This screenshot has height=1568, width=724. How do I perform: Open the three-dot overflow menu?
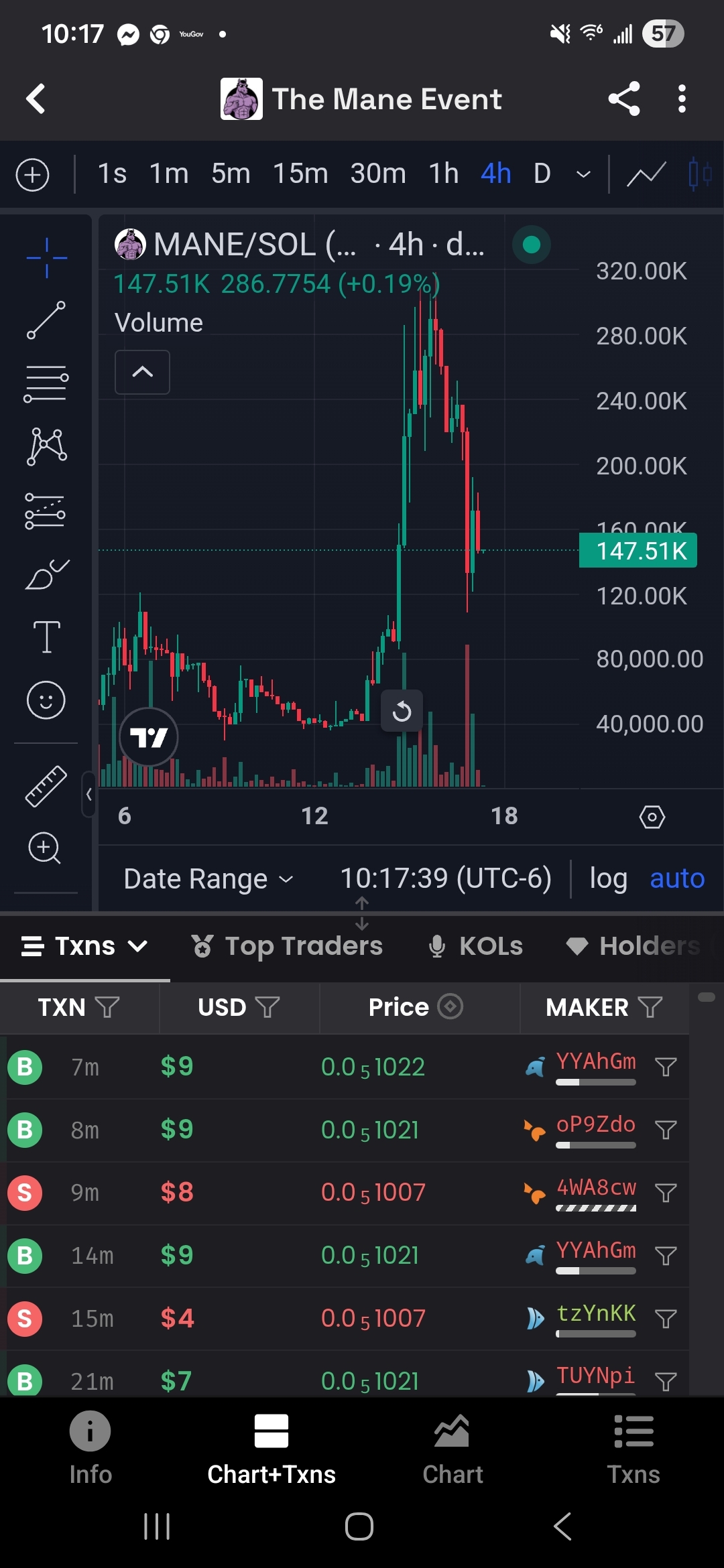tap(682, 99)
